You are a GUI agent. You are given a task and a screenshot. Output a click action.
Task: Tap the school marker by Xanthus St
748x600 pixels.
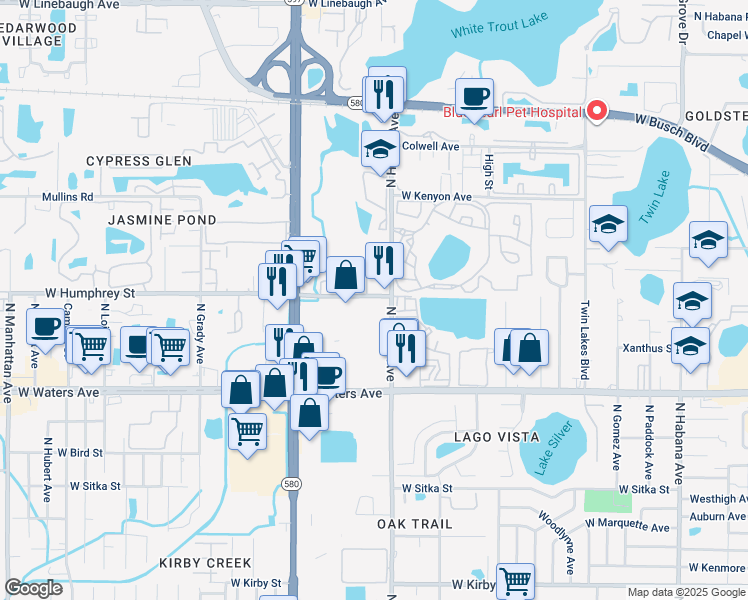690,350
